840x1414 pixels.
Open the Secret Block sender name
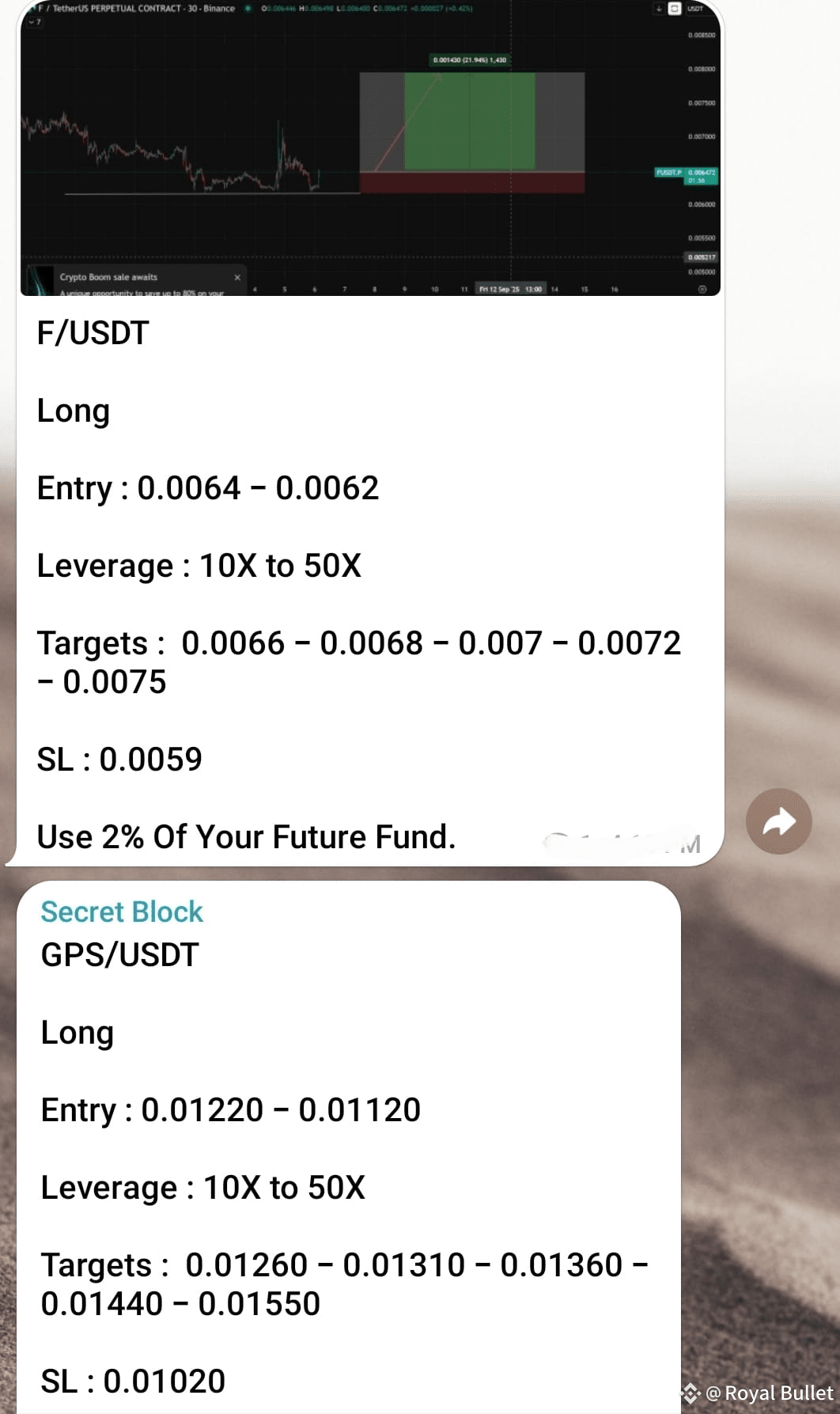pyautogui.click(x=122, y=912)
